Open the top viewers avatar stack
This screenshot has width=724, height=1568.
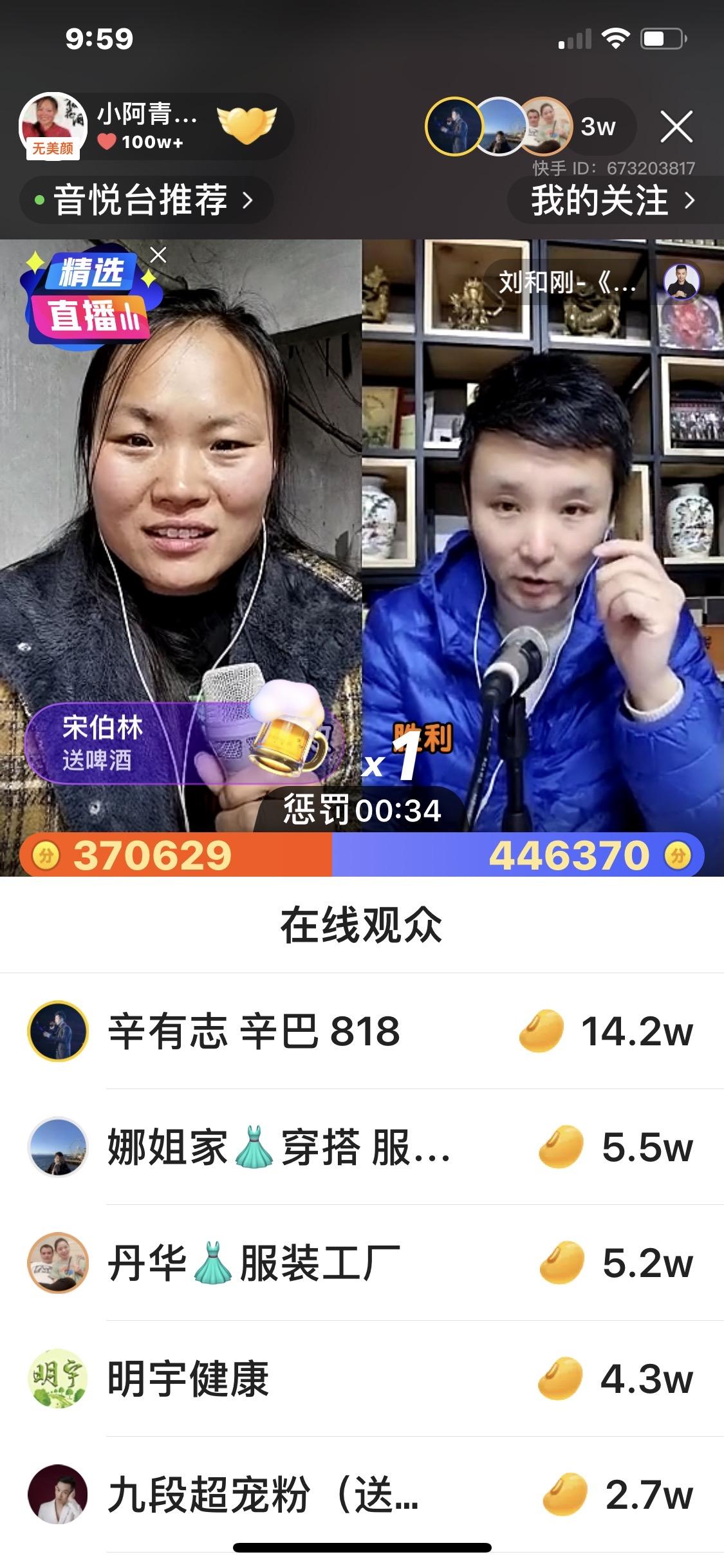(499, 126)
